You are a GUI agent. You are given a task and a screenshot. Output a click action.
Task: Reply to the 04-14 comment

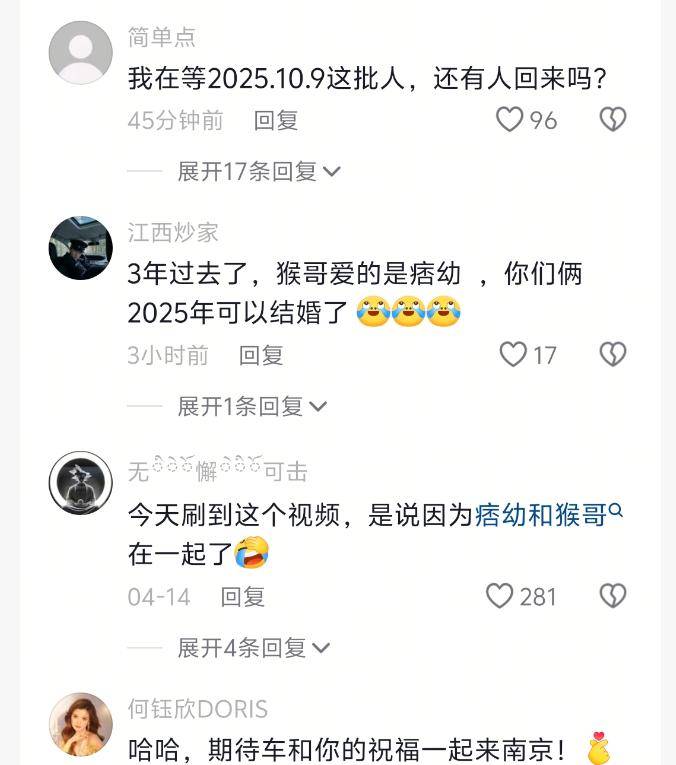[x=243, y=597]
